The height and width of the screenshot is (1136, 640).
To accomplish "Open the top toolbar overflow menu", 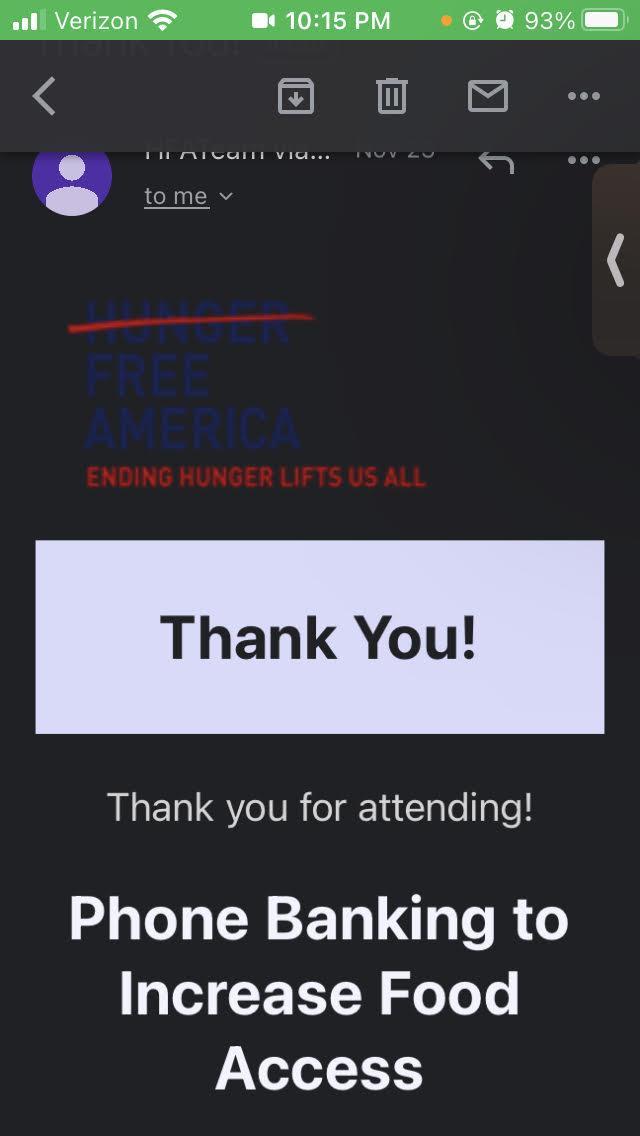I will click(x=583, y=96).
